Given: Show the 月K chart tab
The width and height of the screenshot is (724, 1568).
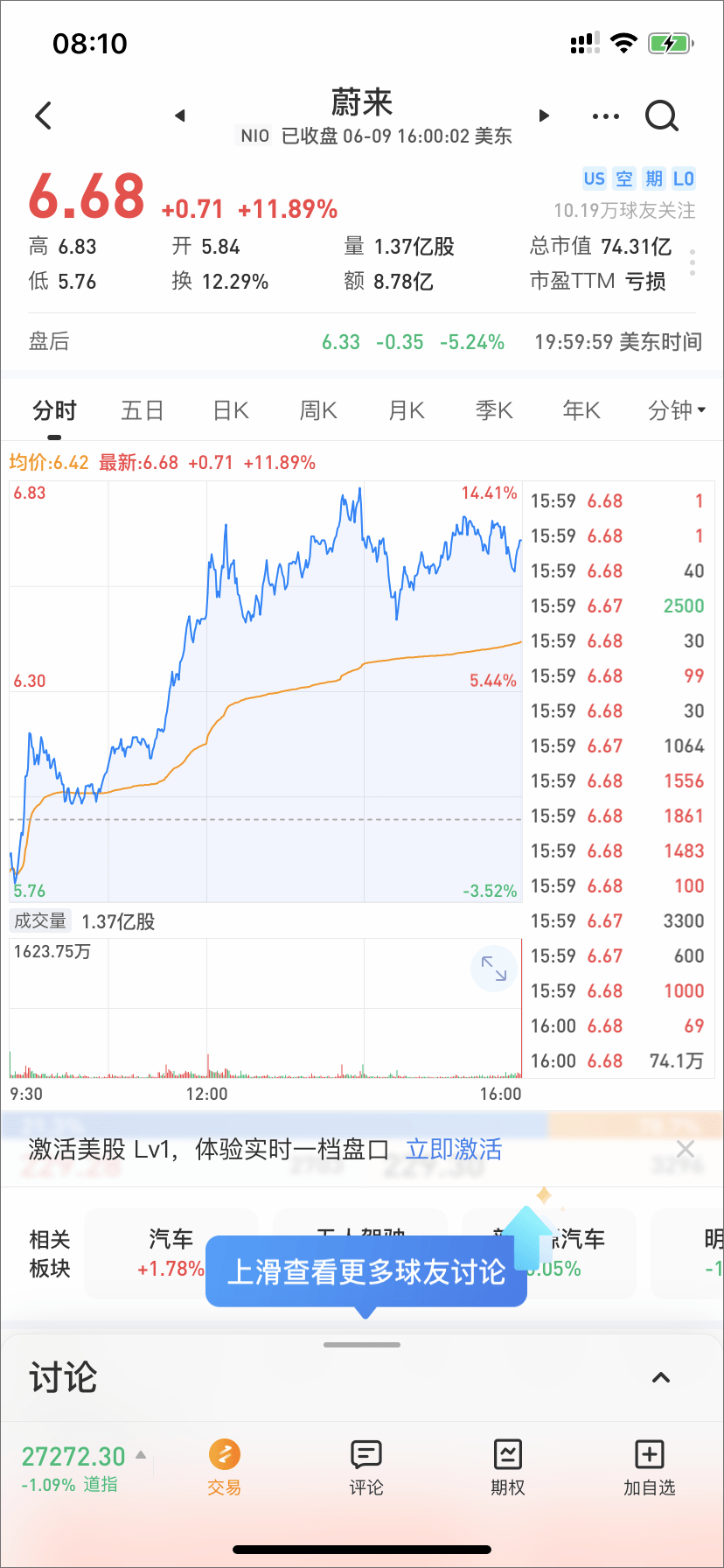Looking at the screenshot, I should click(x=407, y=410).
